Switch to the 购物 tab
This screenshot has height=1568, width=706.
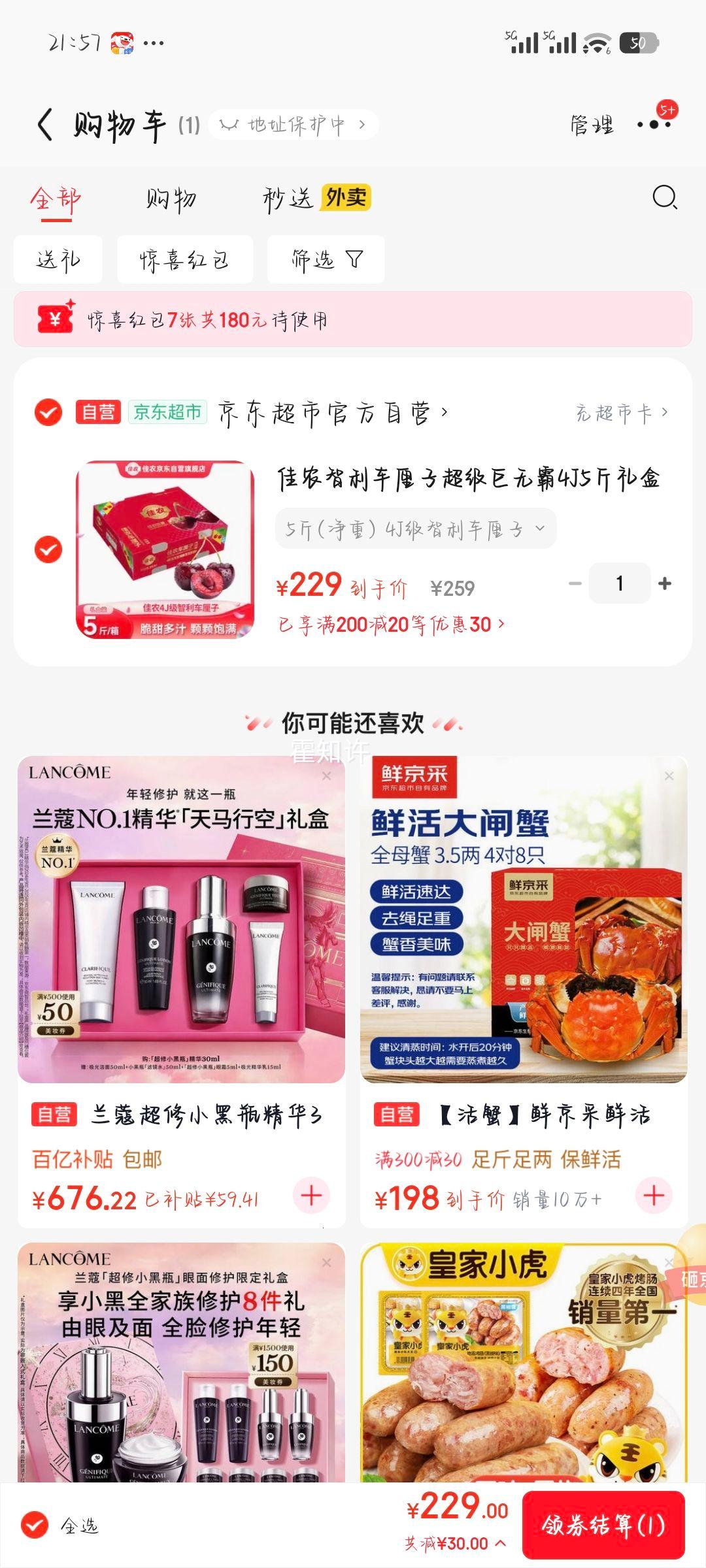[x=170, y=199]
